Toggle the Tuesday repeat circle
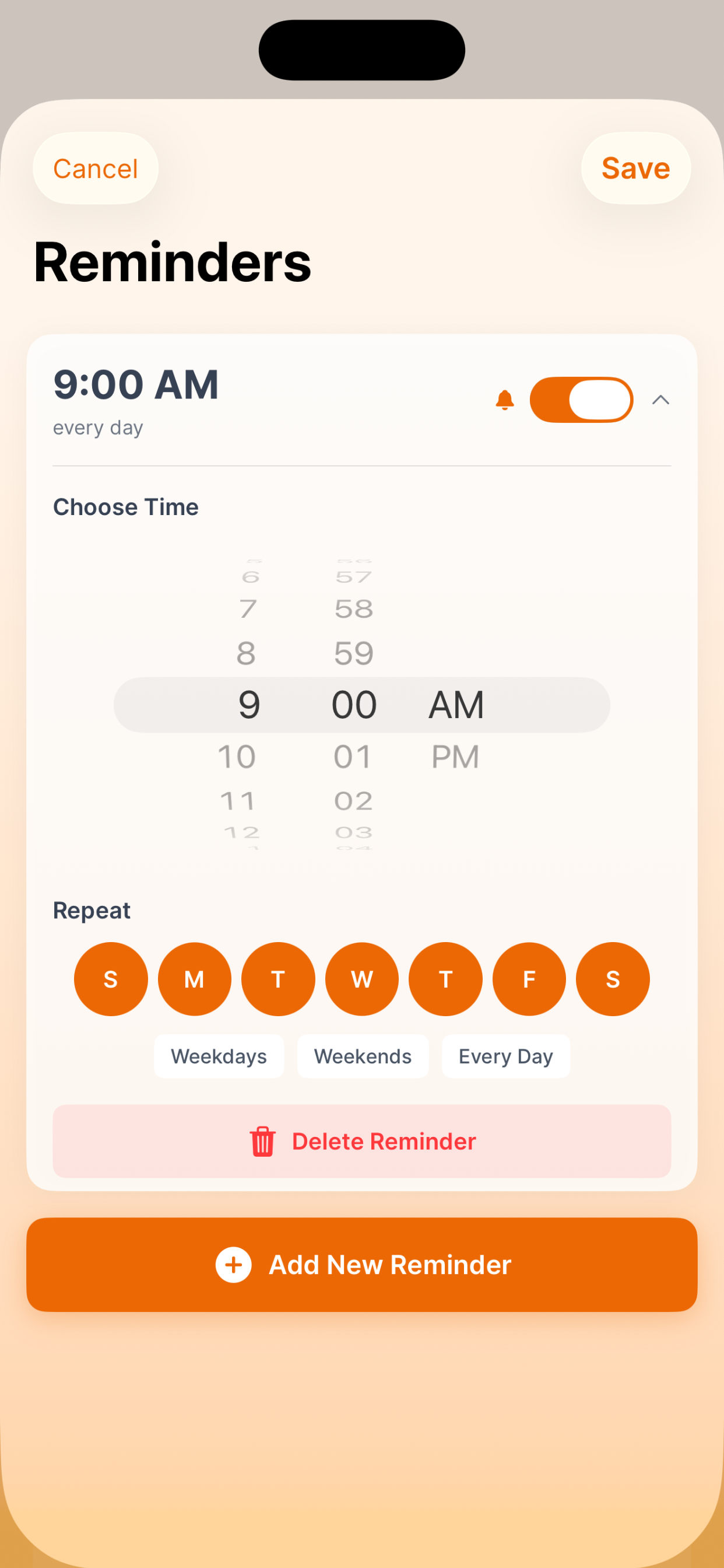The image size is (724, 1568). click(278, 979)
